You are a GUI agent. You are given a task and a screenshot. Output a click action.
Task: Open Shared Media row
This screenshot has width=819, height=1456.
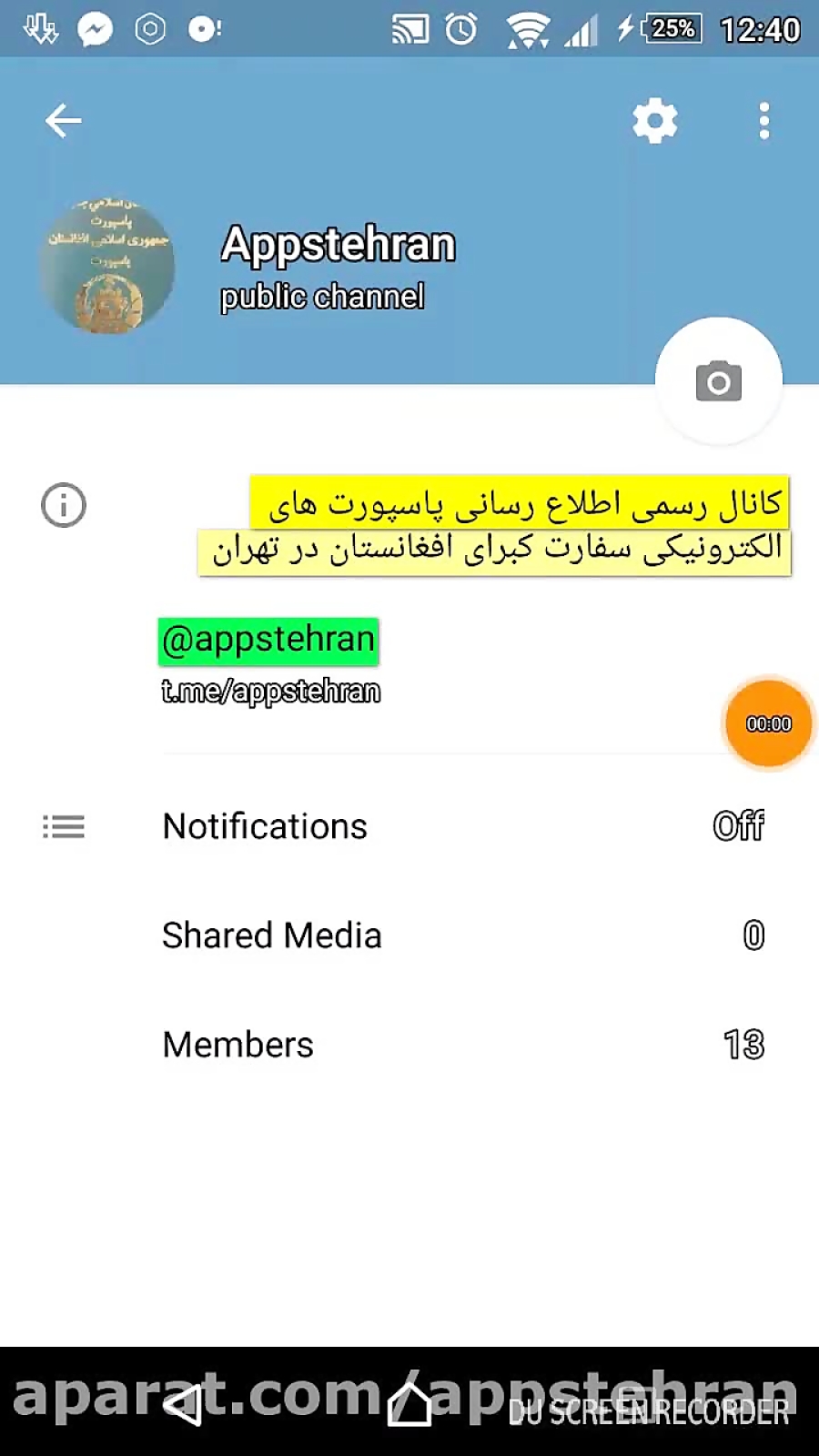pyautogui.click(x=409, y=935)
